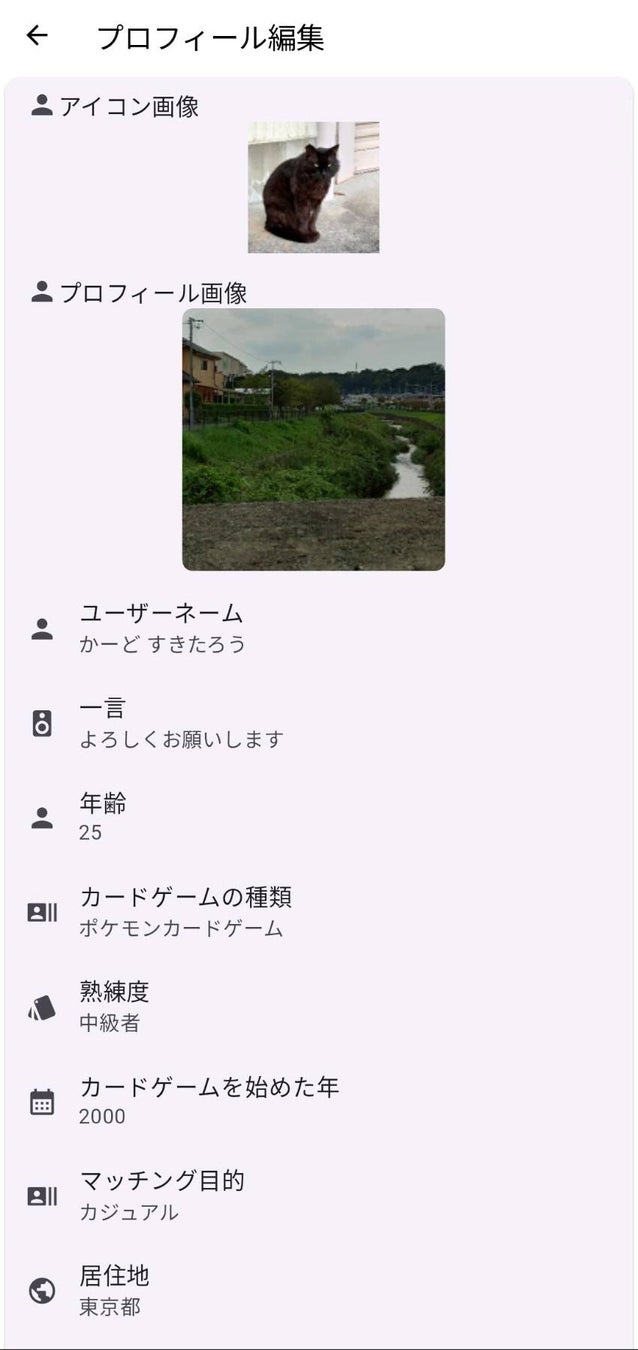Screen dimensions: 638x1350
Task: Change the river profile image
Action: [x=313, y=439]
